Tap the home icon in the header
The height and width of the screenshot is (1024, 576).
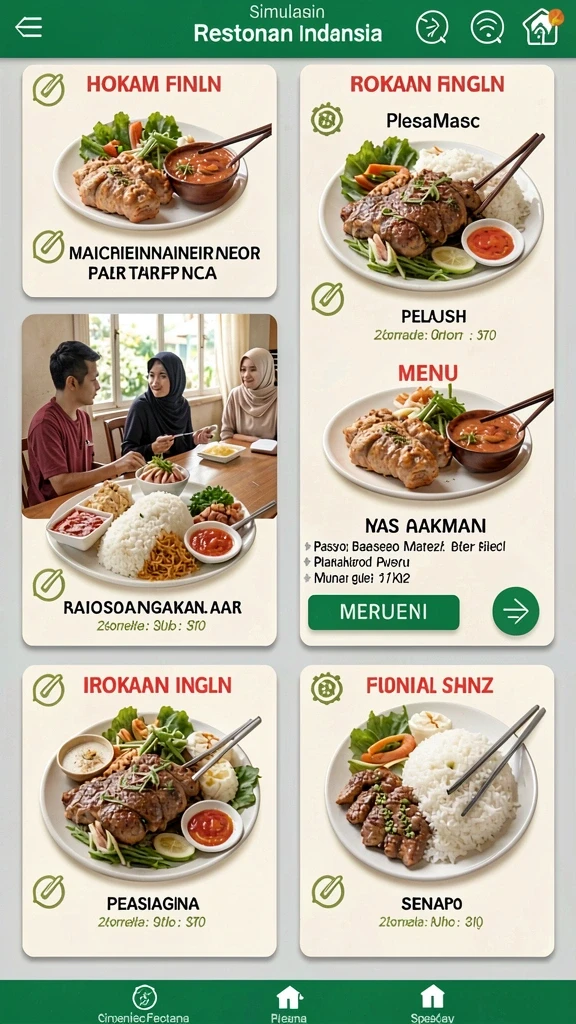click(541, 27)
